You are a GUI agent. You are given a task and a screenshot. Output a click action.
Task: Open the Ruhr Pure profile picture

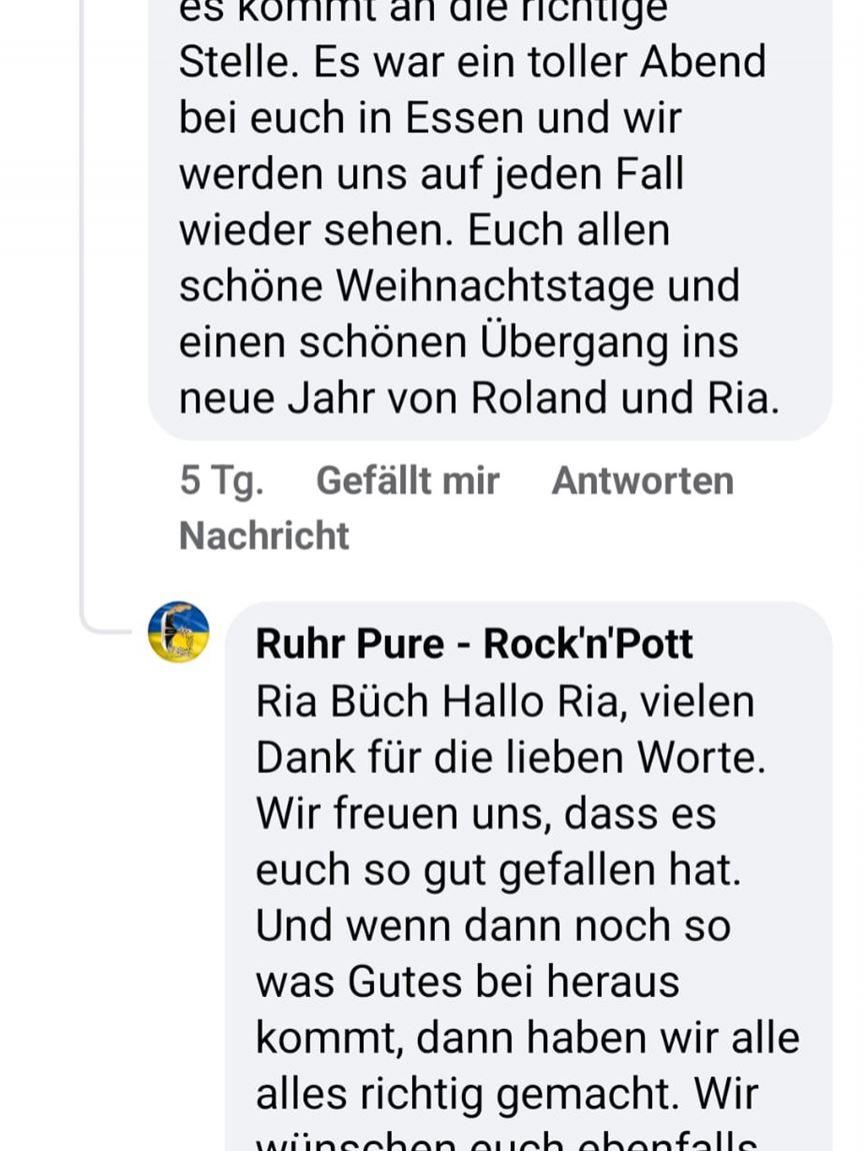179,632
